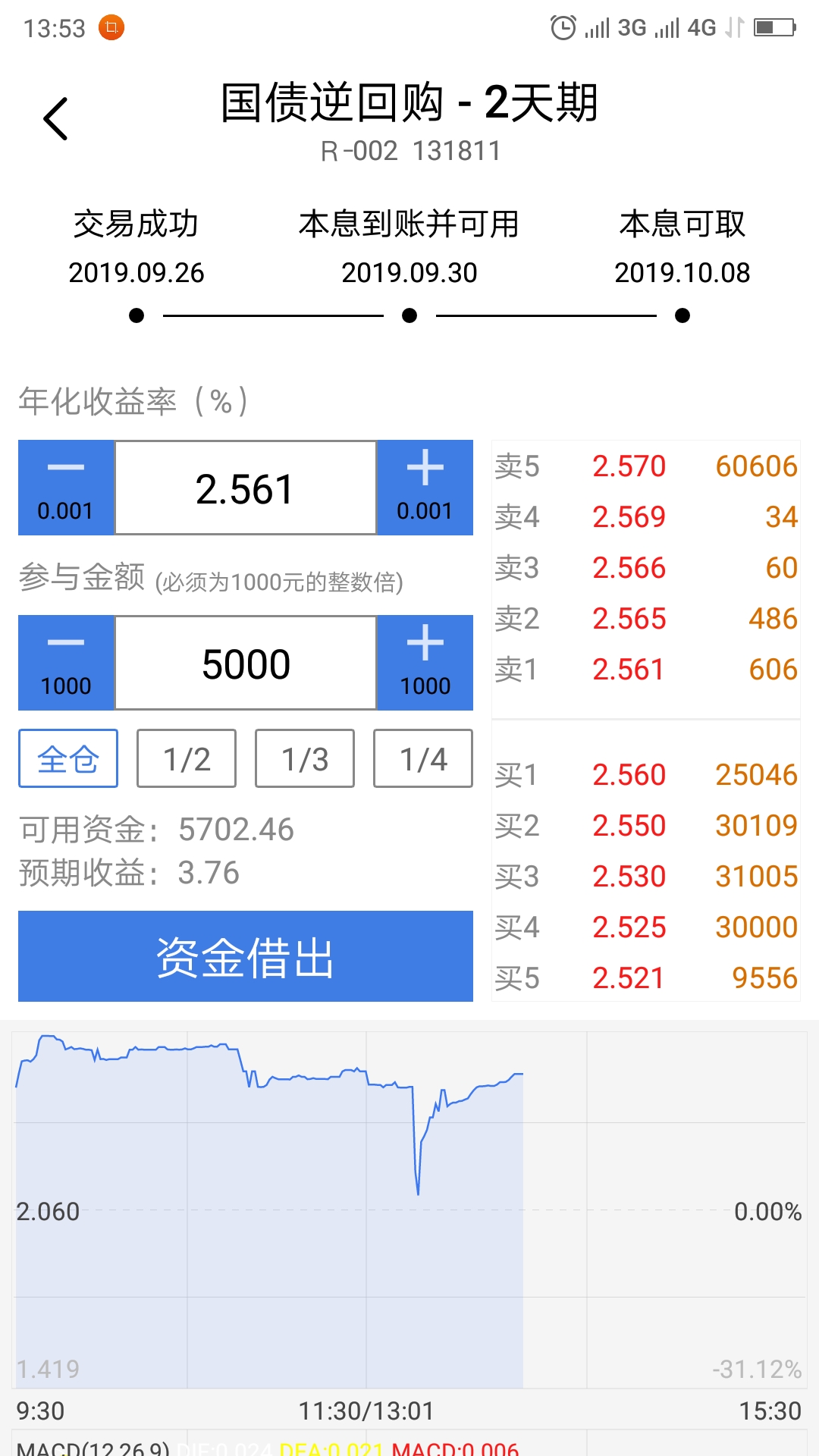Tap the 资金借出 lend funds button

(x=246, y=956)
